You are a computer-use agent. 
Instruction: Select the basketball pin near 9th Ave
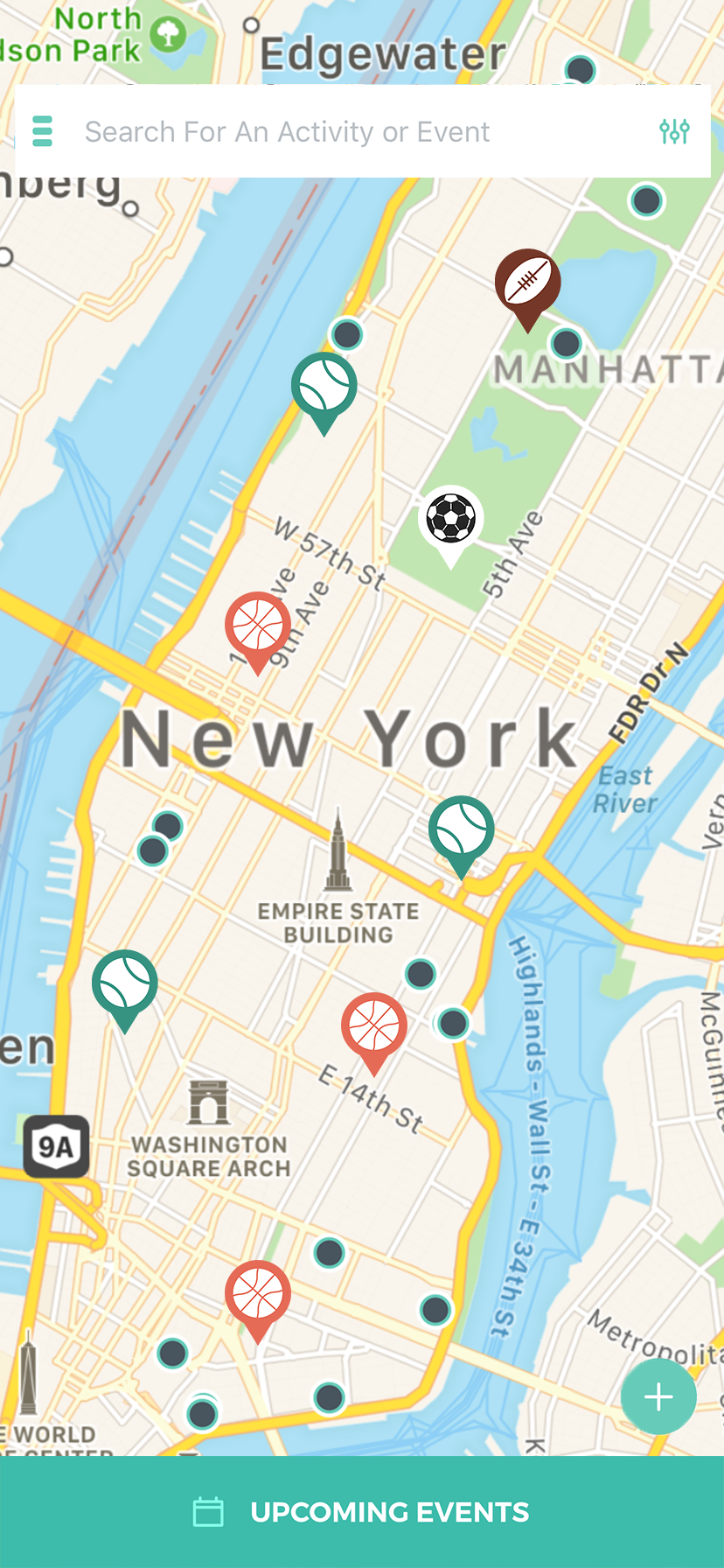click(258, 626)
